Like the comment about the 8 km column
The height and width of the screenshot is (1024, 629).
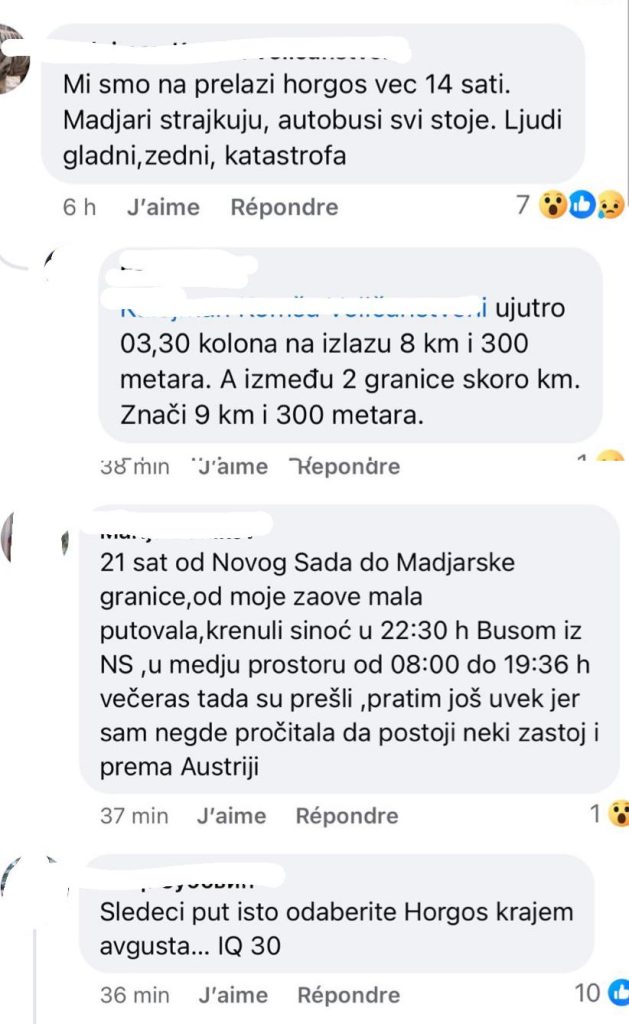pyautogui.click(x=232, y=466)
